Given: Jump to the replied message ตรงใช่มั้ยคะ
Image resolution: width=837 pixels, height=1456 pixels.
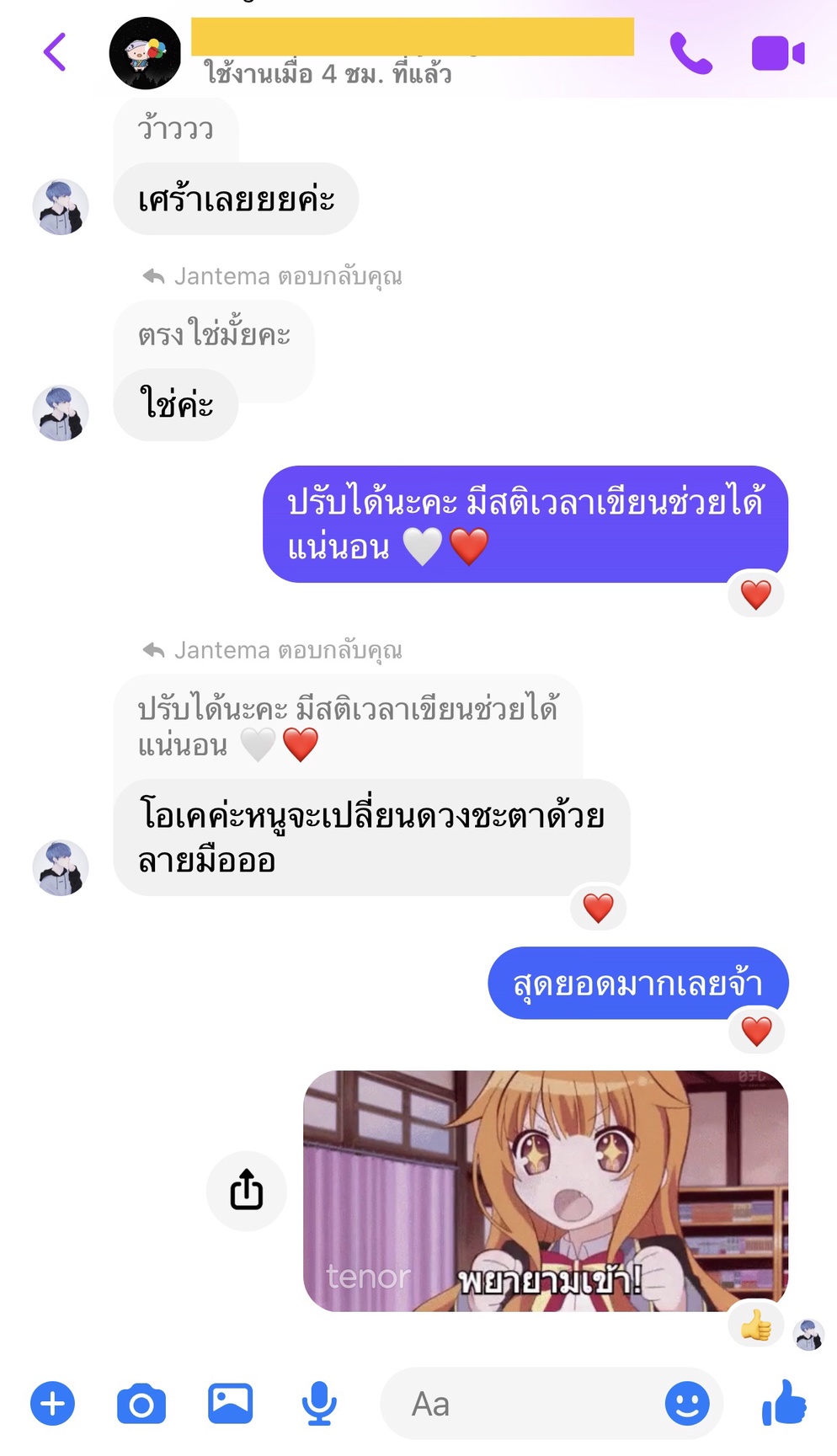Looking at the screenshot, I should [214, 335].
